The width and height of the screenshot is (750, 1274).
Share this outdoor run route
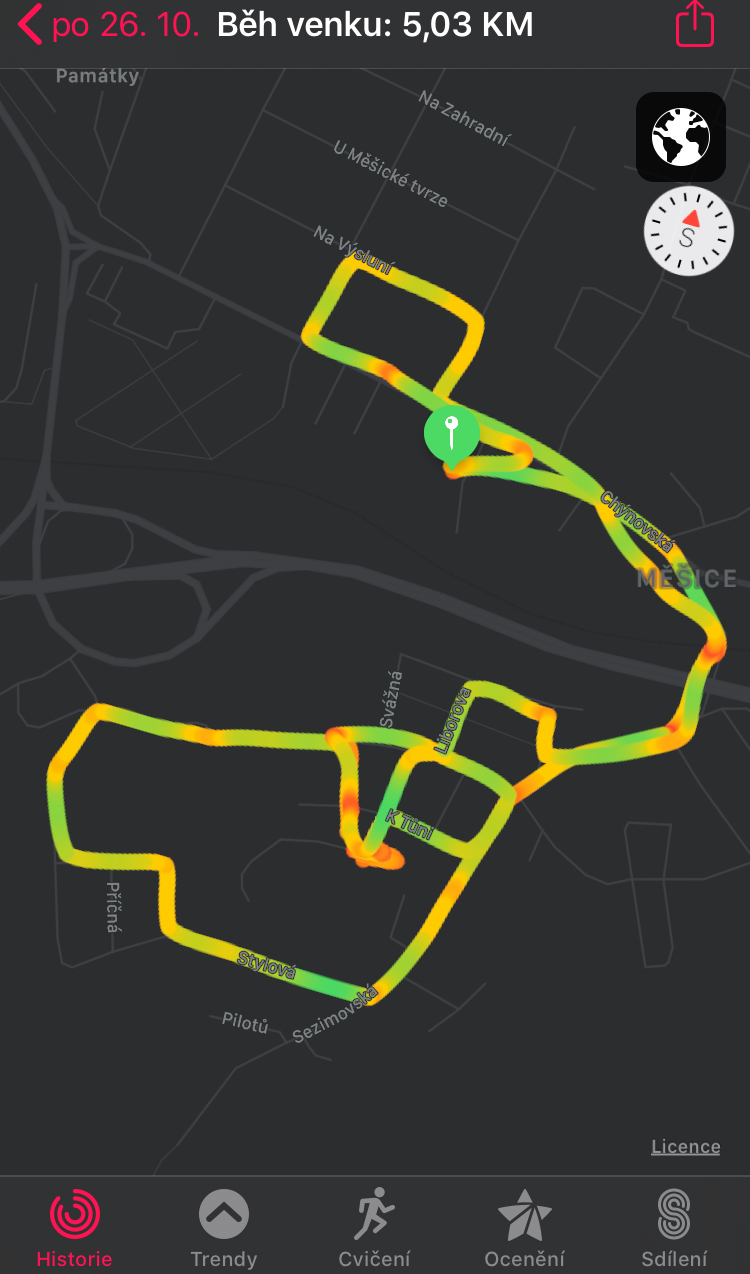tap(695, 24)
